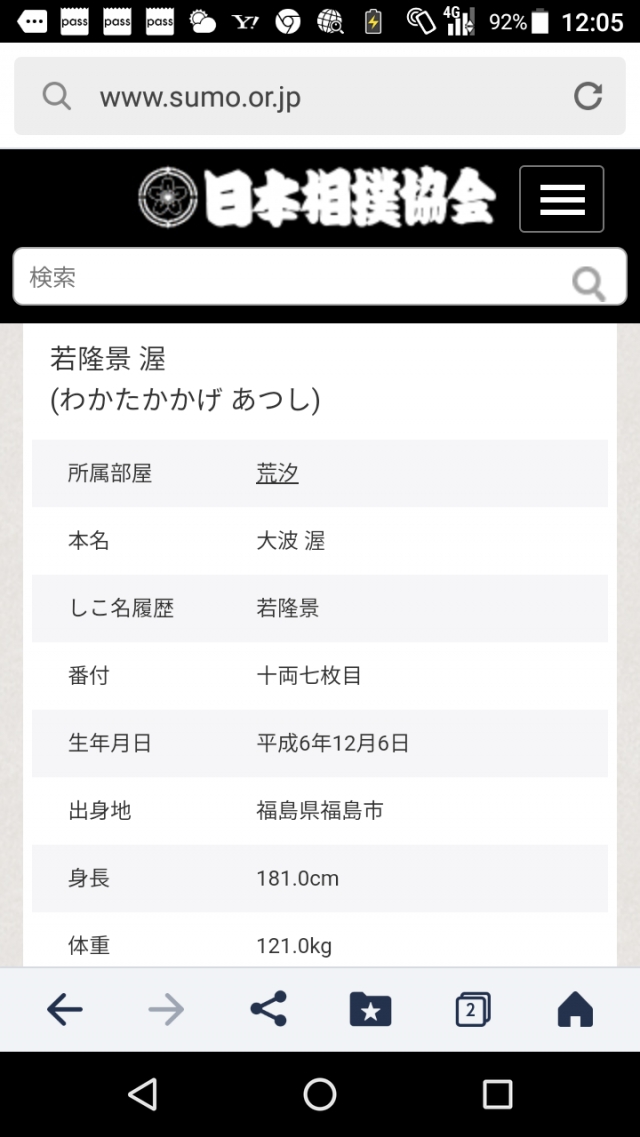Screen dimensions: 640x1137
Task: Tap the 検索 search field
Action: tap(290, 277)
